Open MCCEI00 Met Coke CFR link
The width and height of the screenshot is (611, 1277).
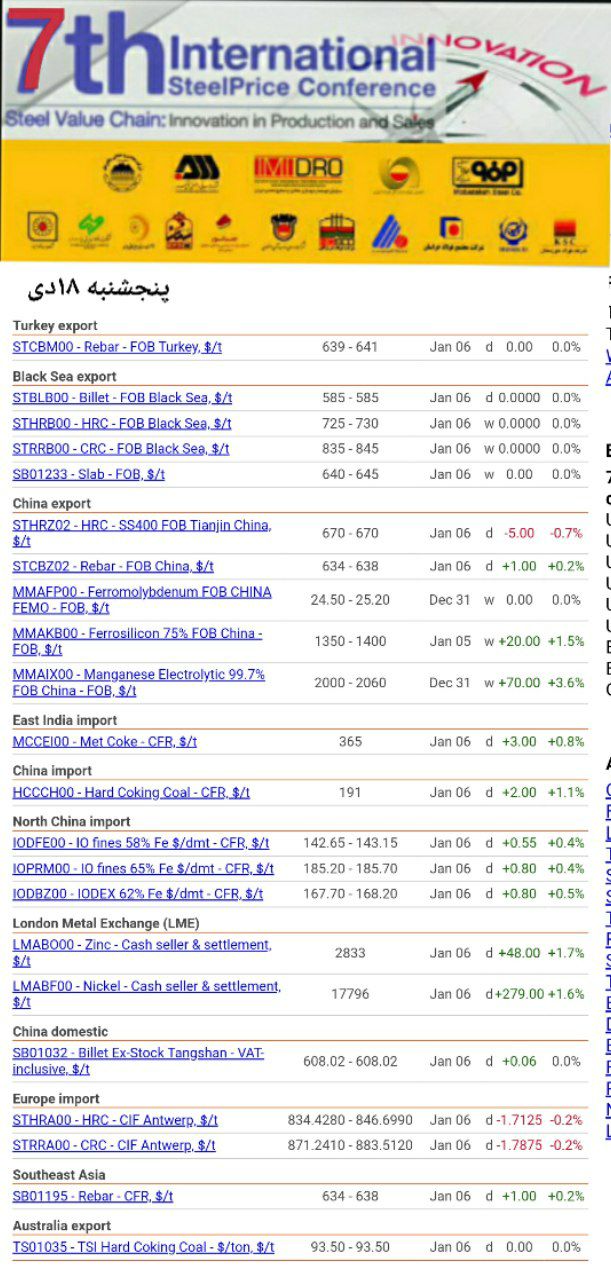(x=105, y=742)
